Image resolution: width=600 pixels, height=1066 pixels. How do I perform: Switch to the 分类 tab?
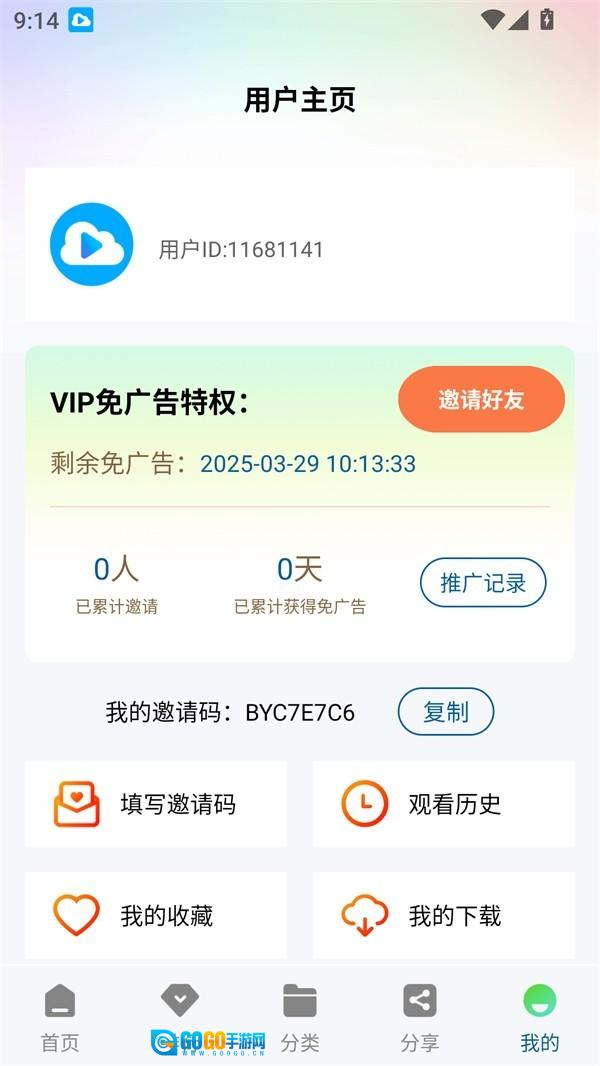pyautogui.click(x=300, y=1016)
